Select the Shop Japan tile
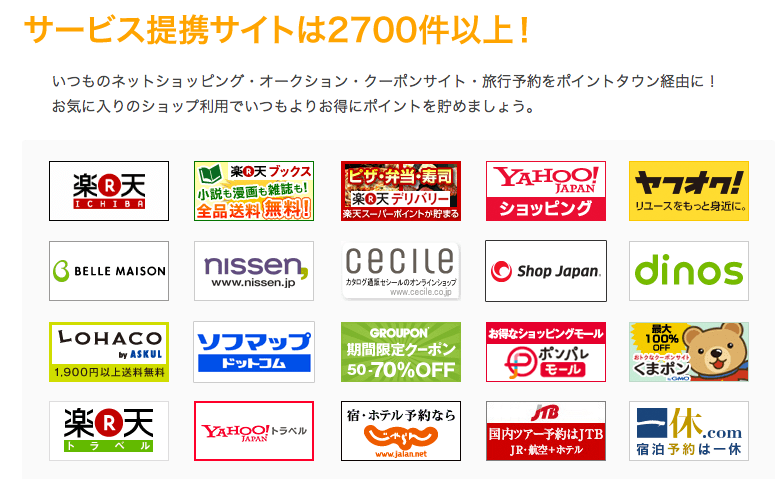Image resolution: width=784 pixels, height=479 pixels. click(546, 271)
